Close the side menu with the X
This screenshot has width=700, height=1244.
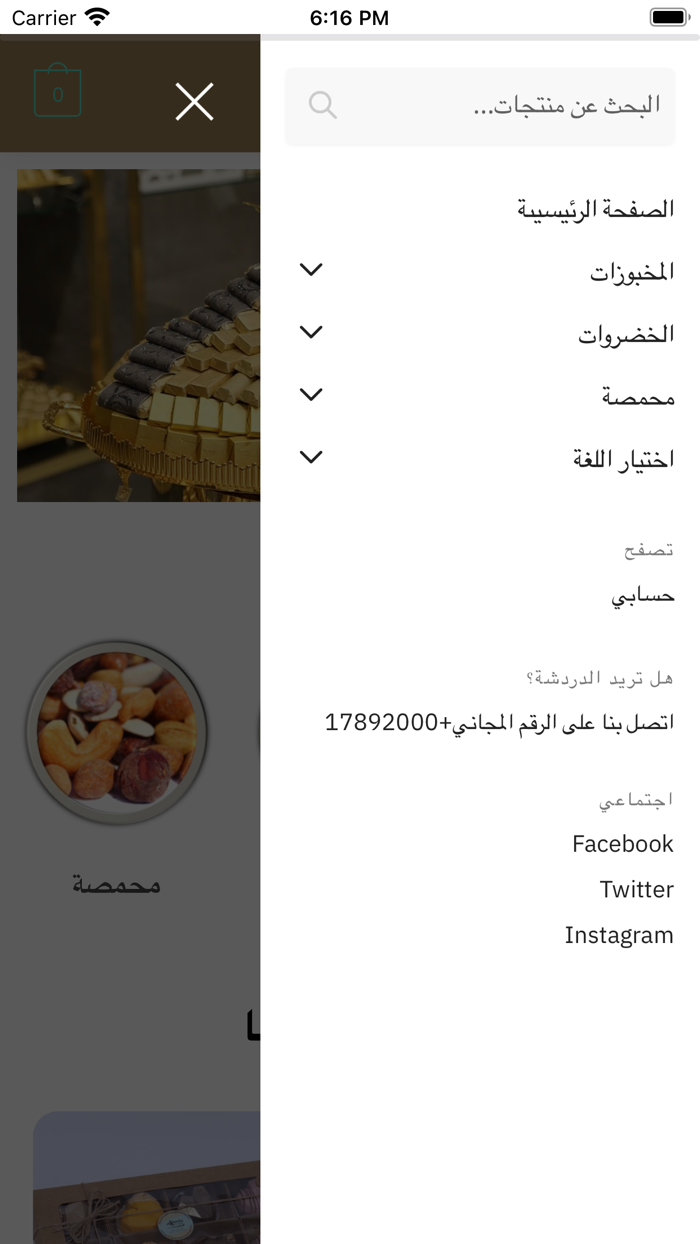pyautogui.click(x=194, y=101)
